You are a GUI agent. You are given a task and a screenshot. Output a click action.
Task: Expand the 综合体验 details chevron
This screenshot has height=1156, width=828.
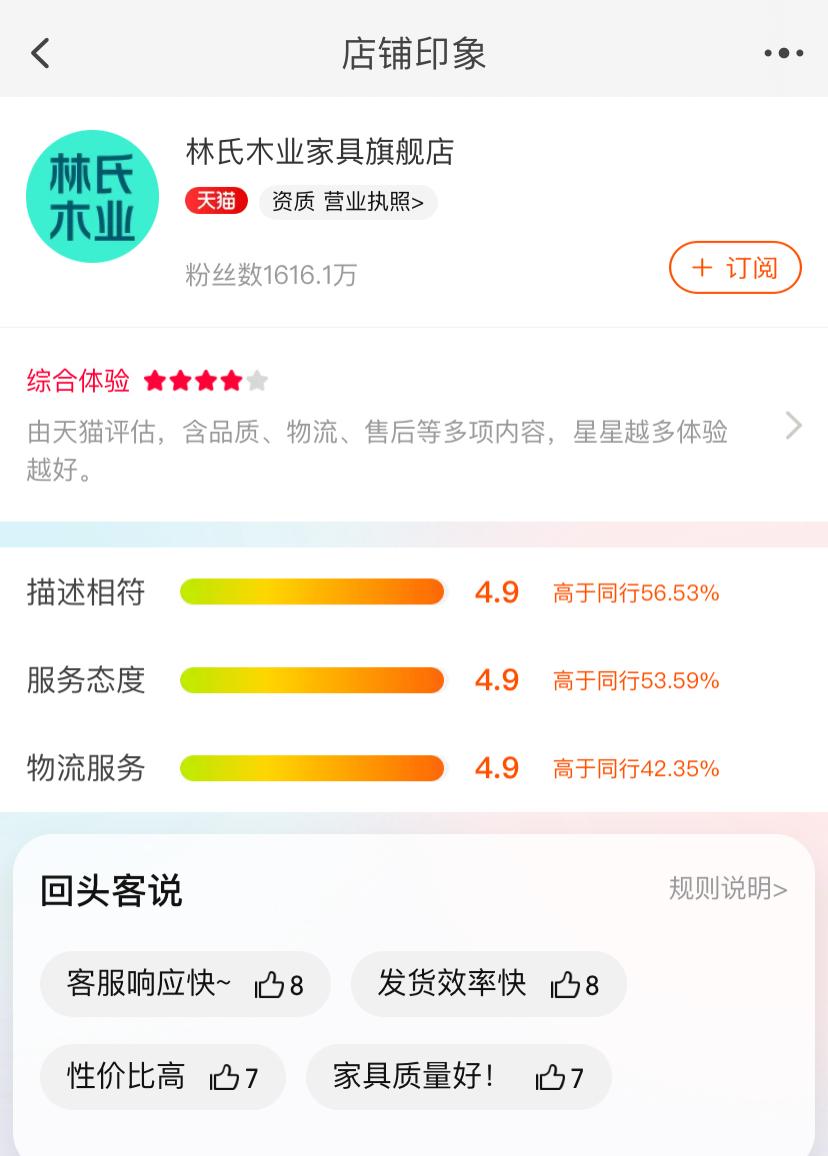tap(793, 425)
